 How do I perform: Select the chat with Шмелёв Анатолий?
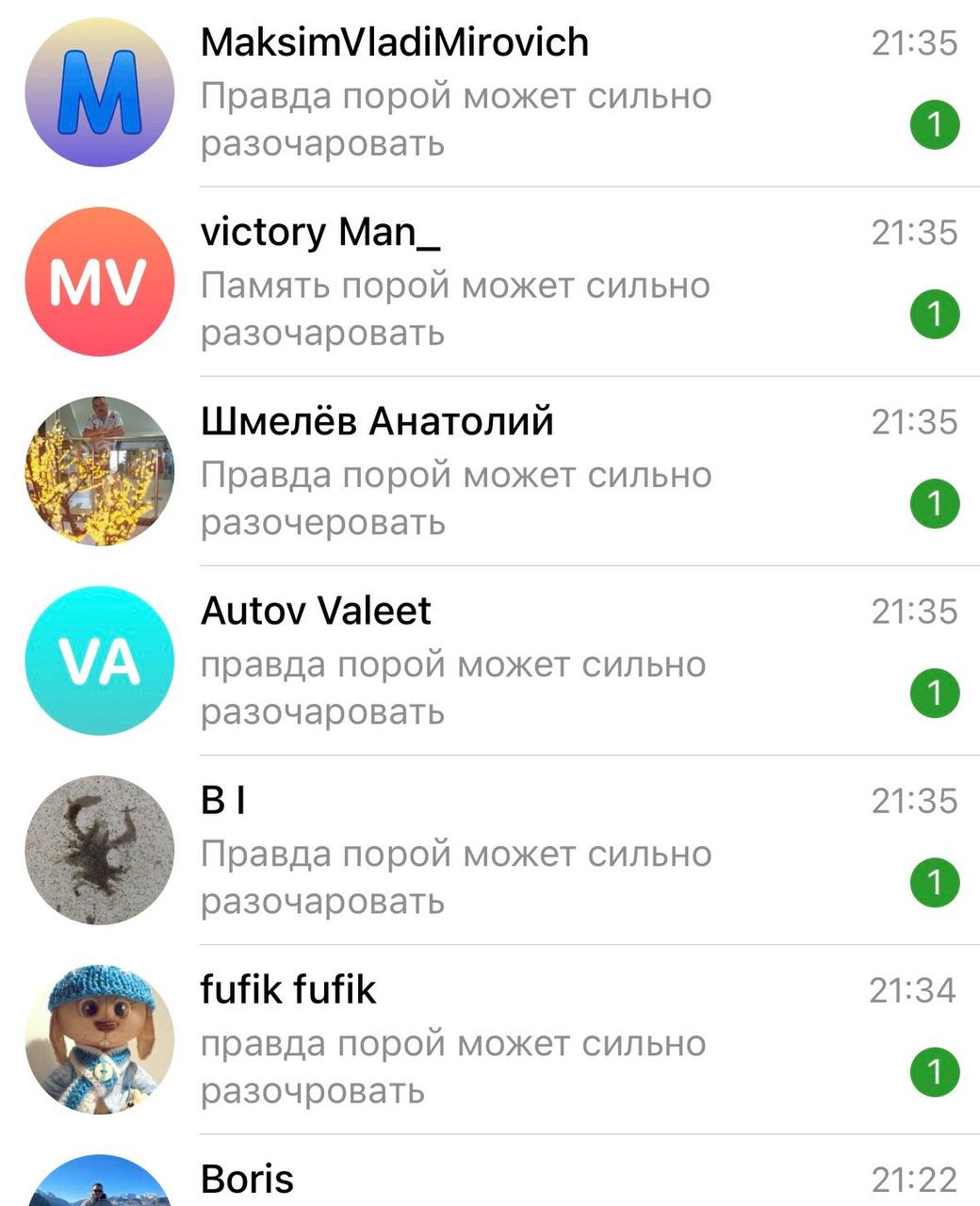490,471
